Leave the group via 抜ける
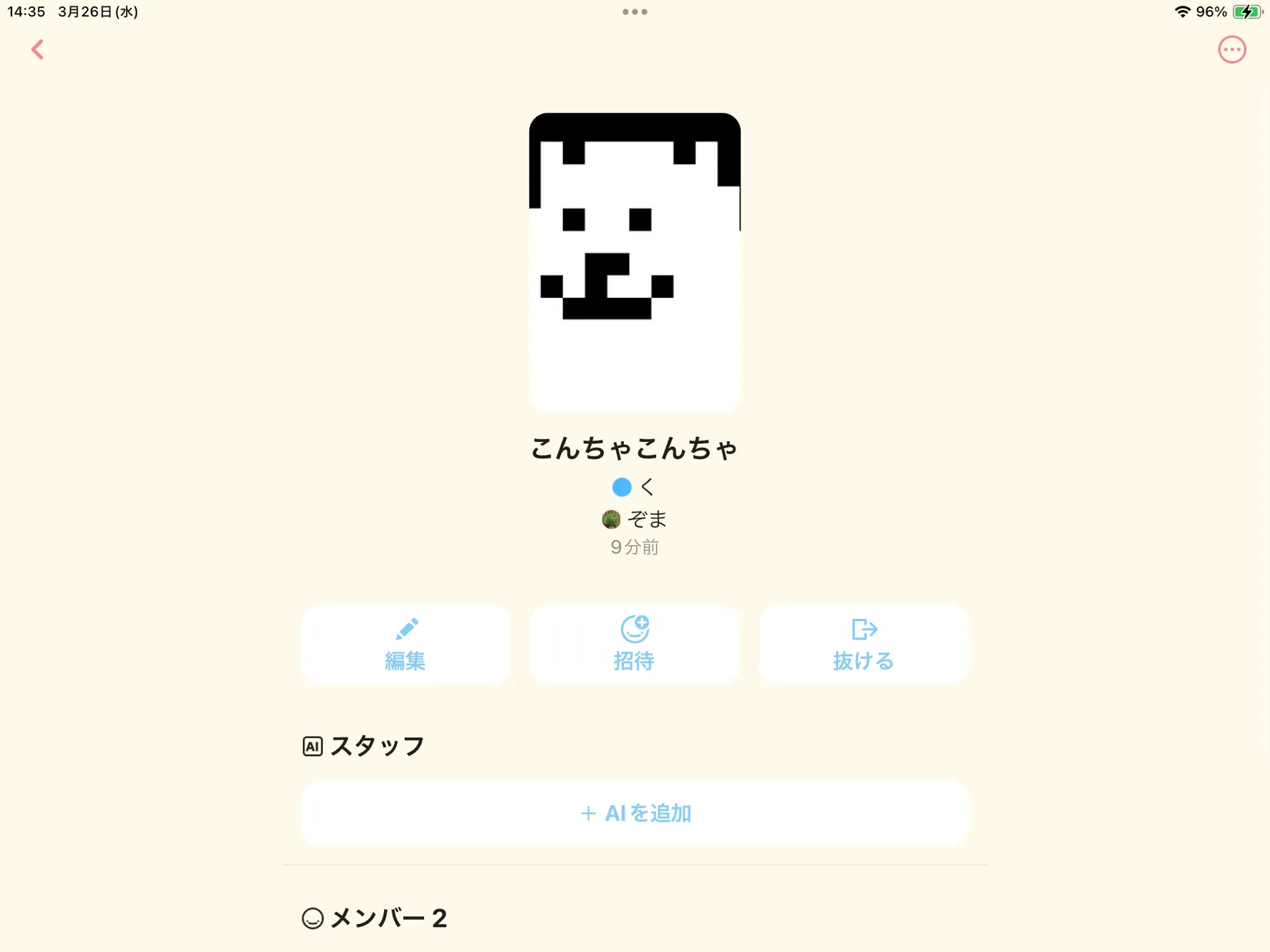Viewport: 1270px width, 952px height. tap(863, 644)
